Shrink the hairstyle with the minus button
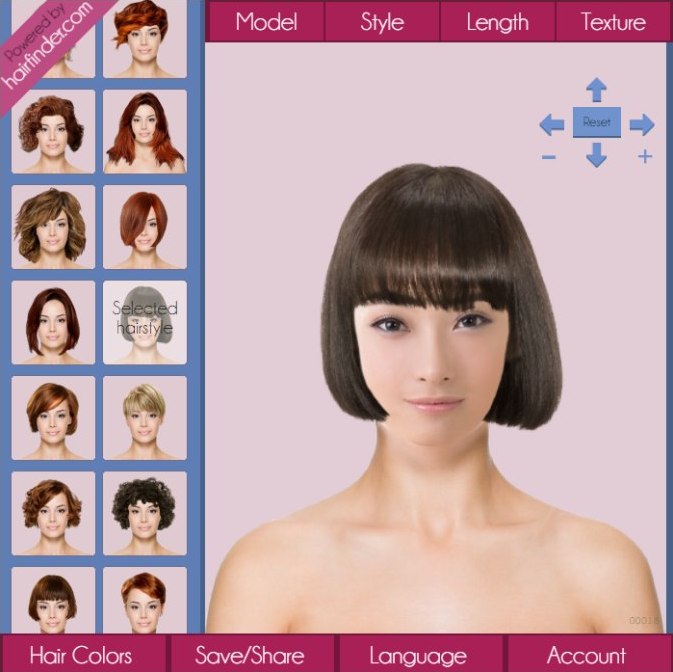The width and height of the screenshot is (673, 672). click(549, 157)
